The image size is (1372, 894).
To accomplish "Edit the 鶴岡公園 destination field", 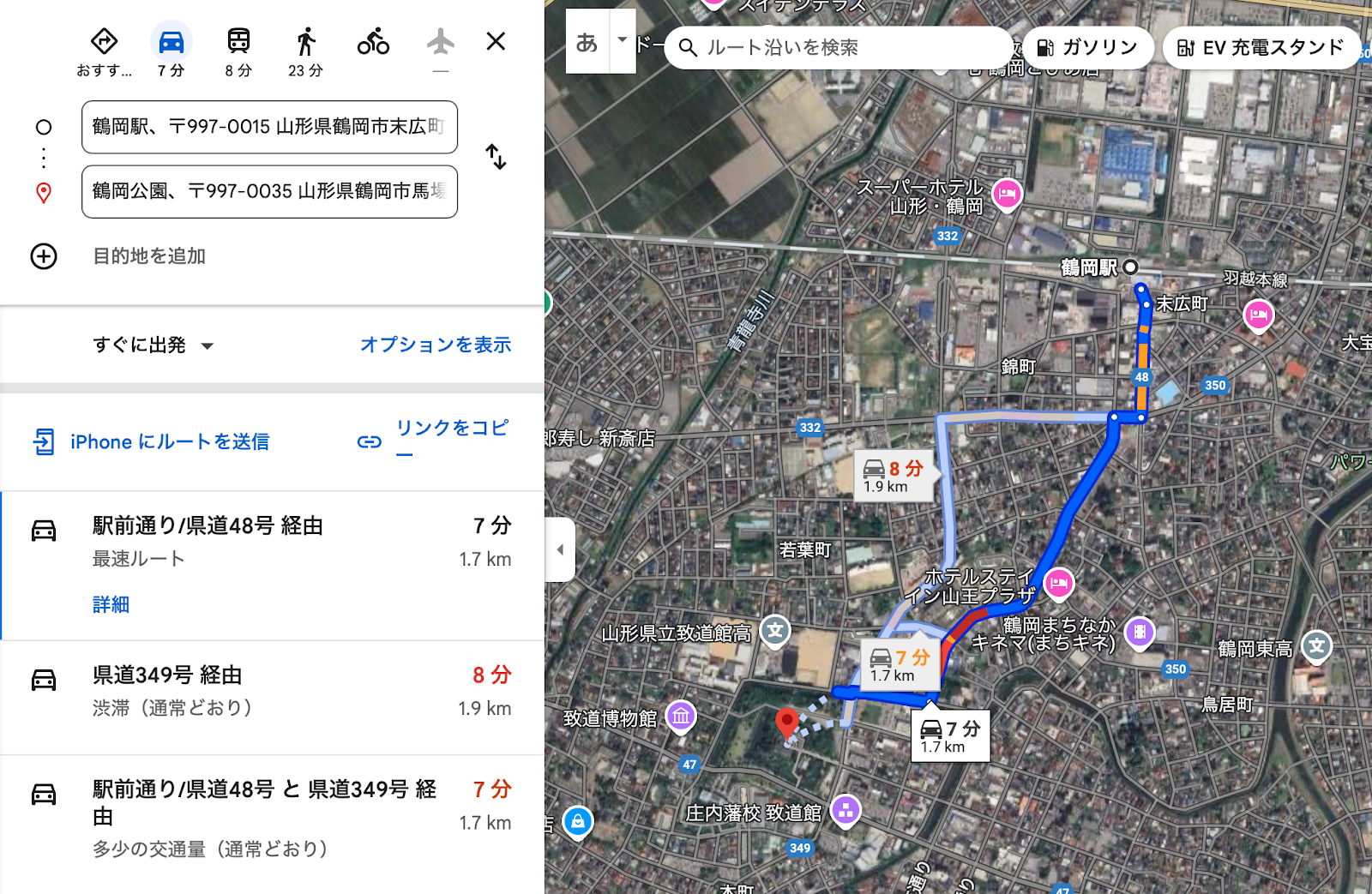I will pos(269,191).
